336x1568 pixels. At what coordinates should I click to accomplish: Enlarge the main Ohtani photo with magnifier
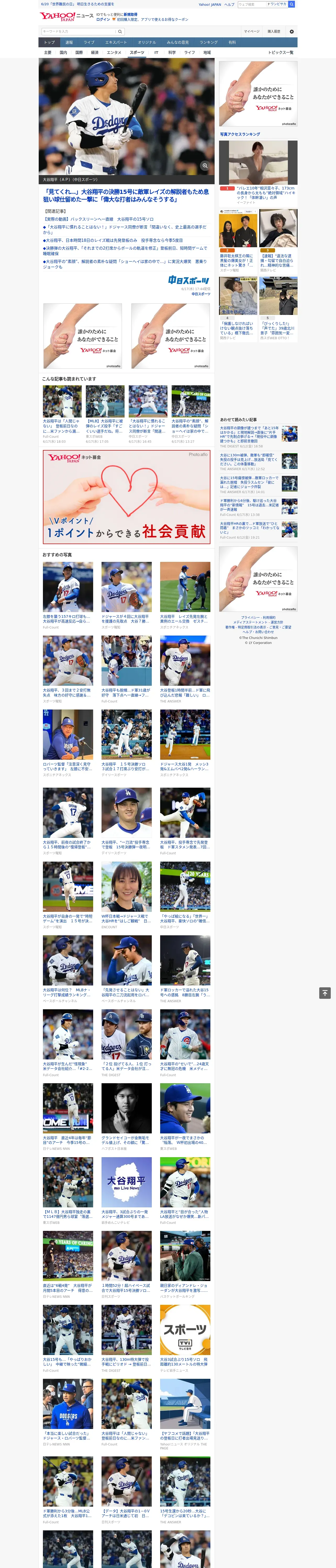click(205, 166)
